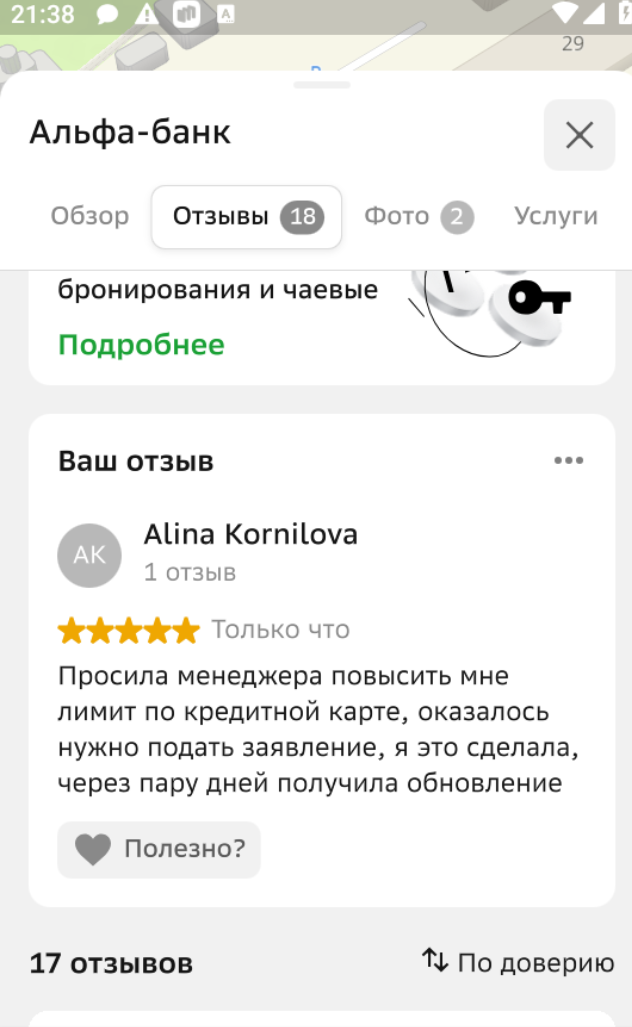
Task: Change sorting from По доверию
Action: pos(518,963)
